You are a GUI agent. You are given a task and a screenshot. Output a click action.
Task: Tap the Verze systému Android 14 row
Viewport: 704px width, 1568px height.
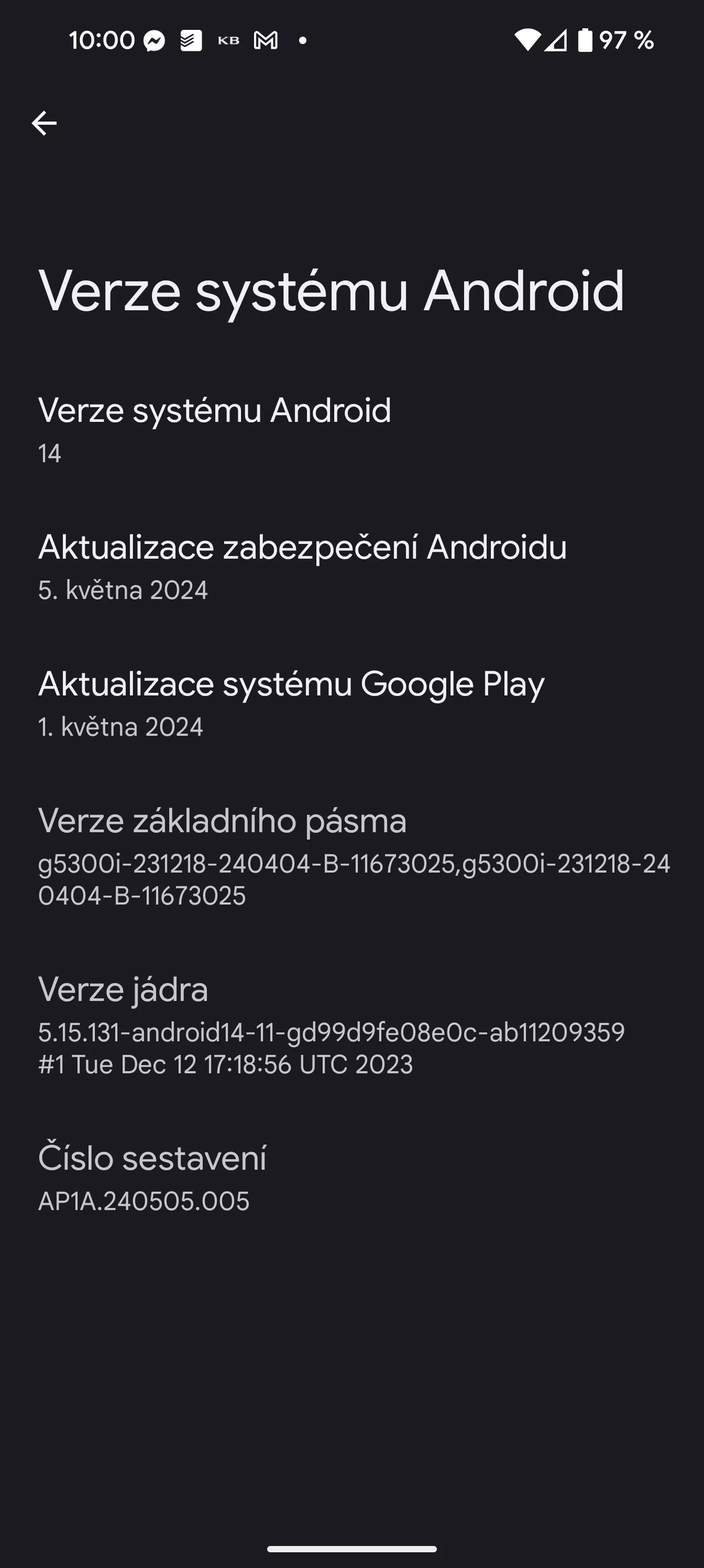[351, 430]
